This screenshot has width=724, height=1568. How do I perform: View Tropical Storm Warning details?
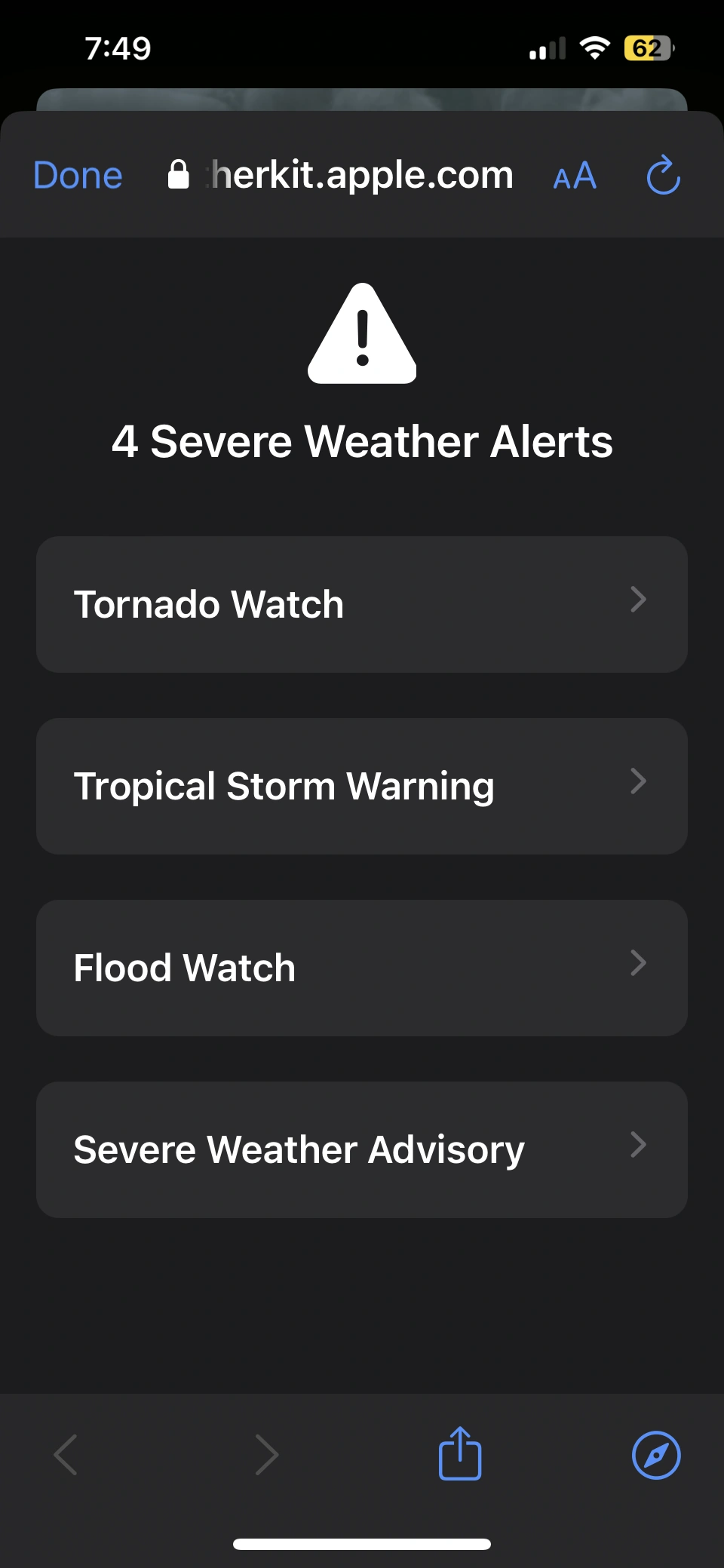362,786
